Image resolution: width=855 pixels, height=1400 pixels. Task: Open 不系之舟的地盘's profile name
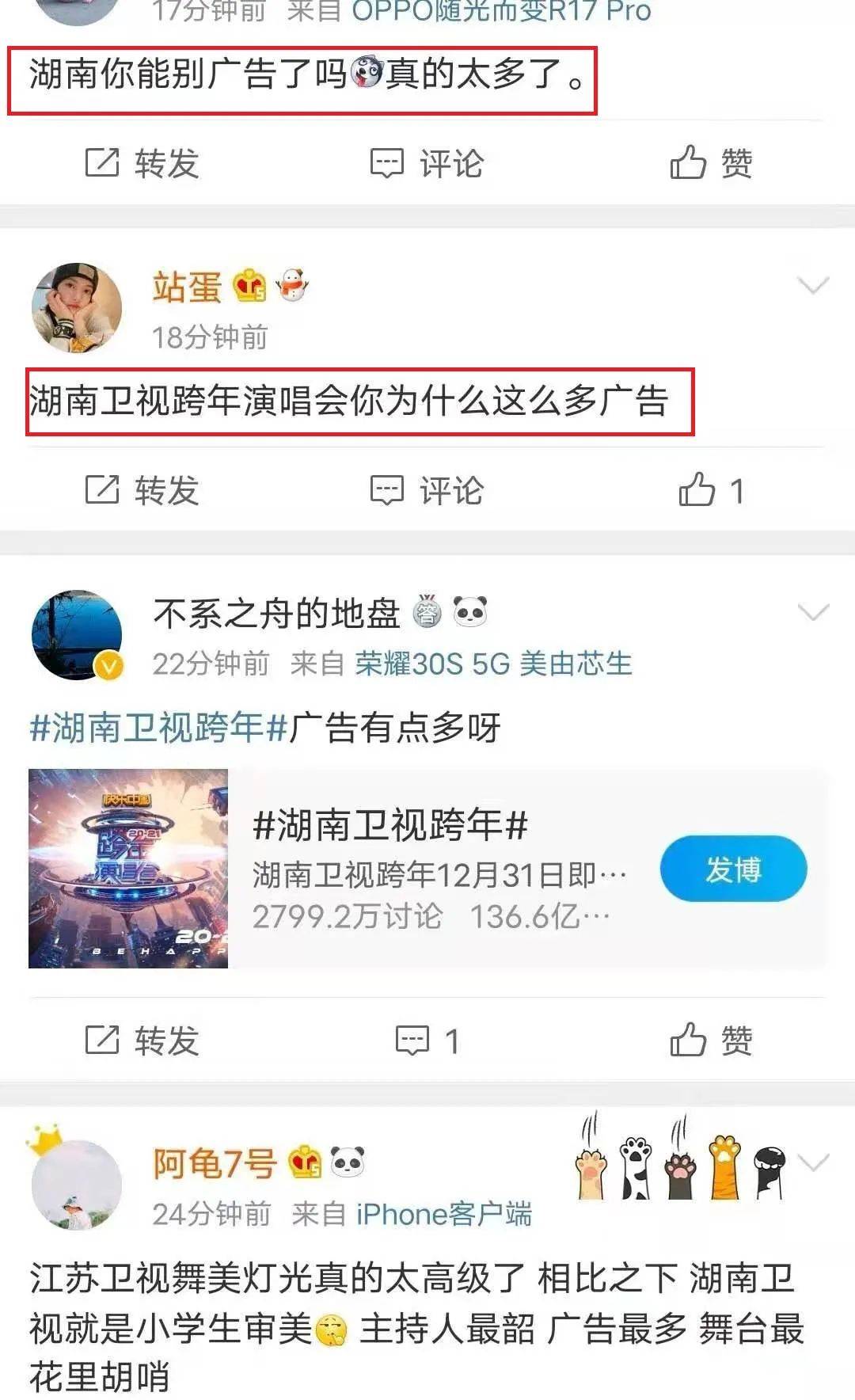coord(276,614)
